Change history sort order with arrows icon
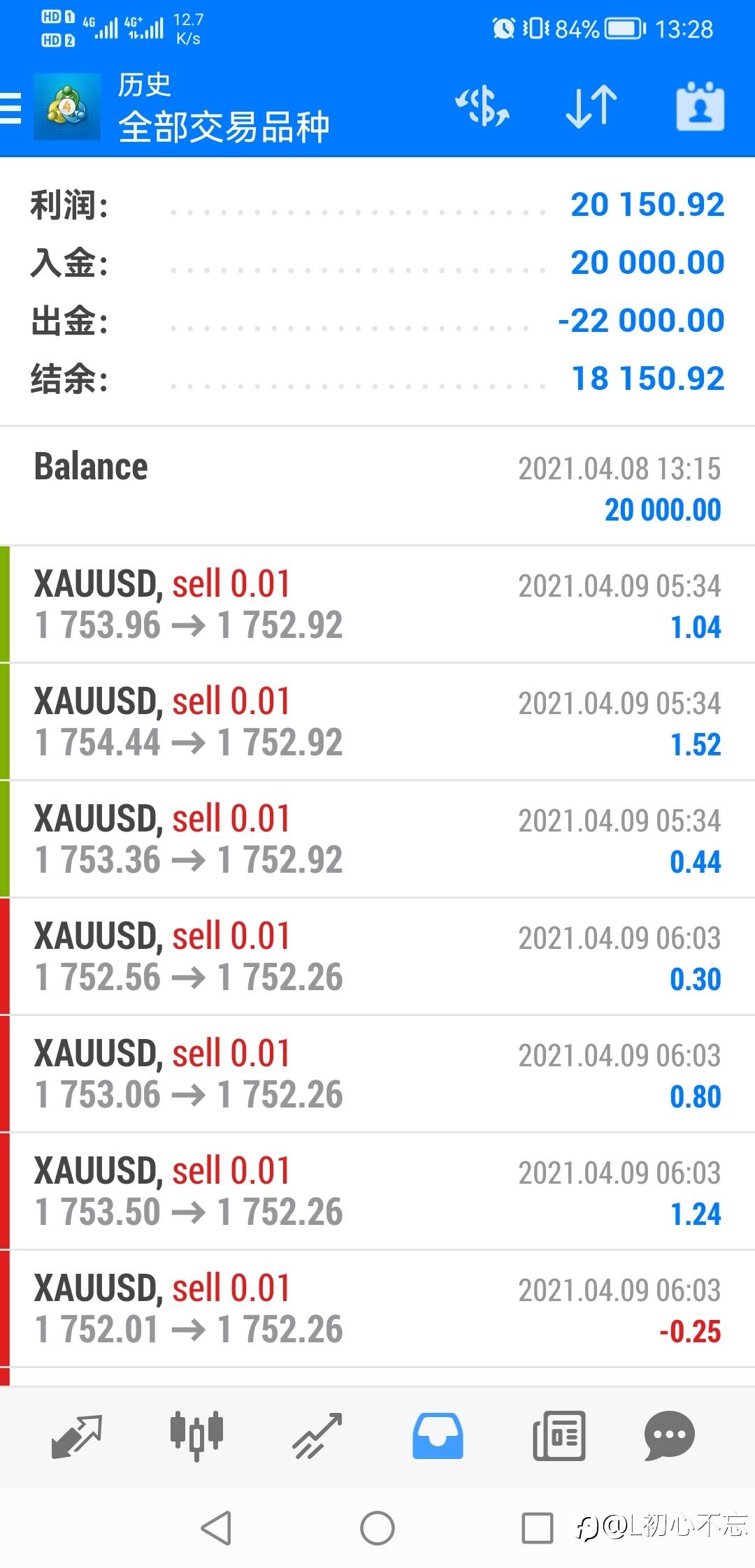Image resolution: width=755 pixels, height=1568 pixels. point(591,107)
